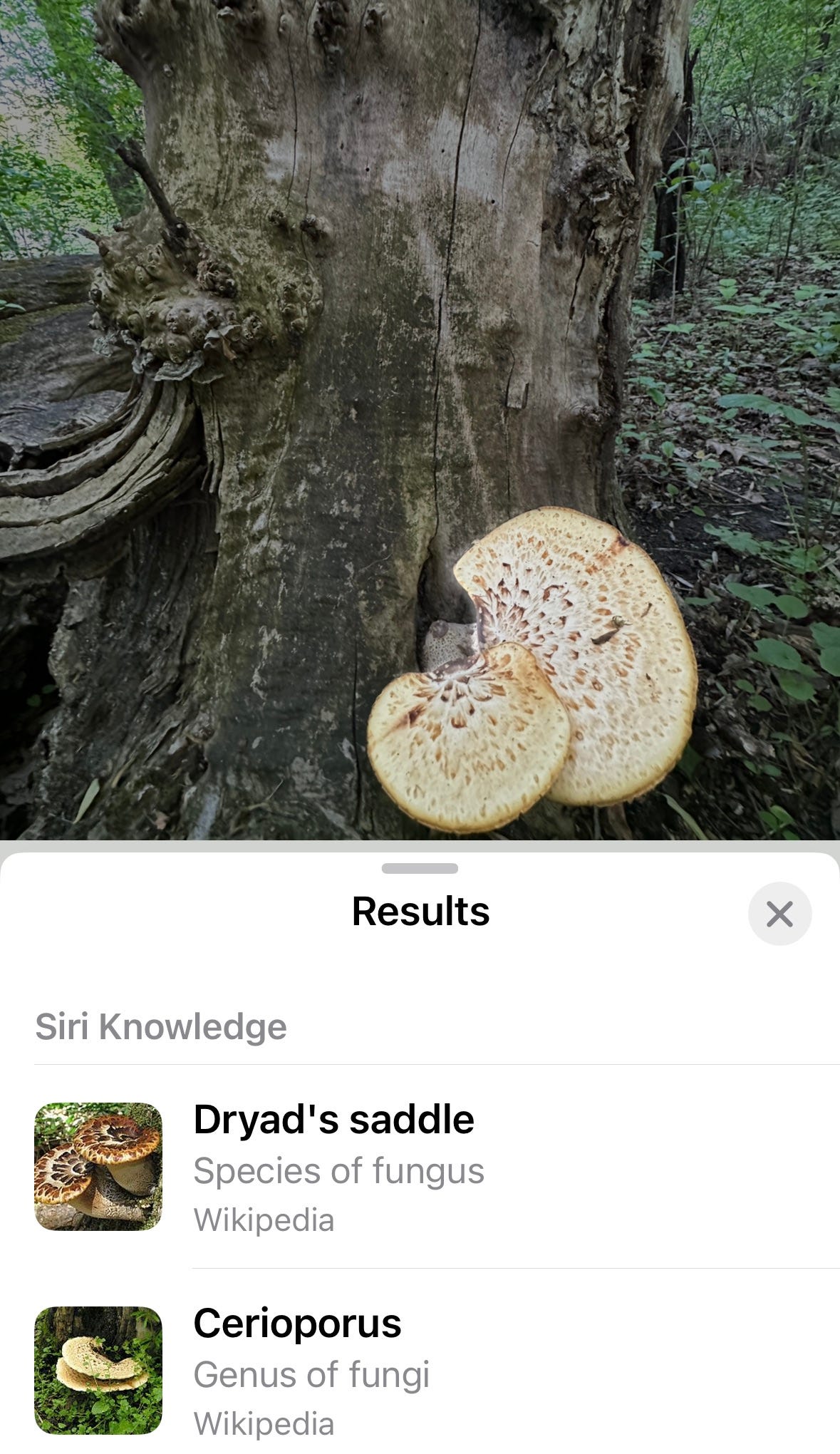Image resolution: width=840 pixels, height=1454 pixels.
Task: Tap the sheet grabber handle above Results
Action: [420, 868]
